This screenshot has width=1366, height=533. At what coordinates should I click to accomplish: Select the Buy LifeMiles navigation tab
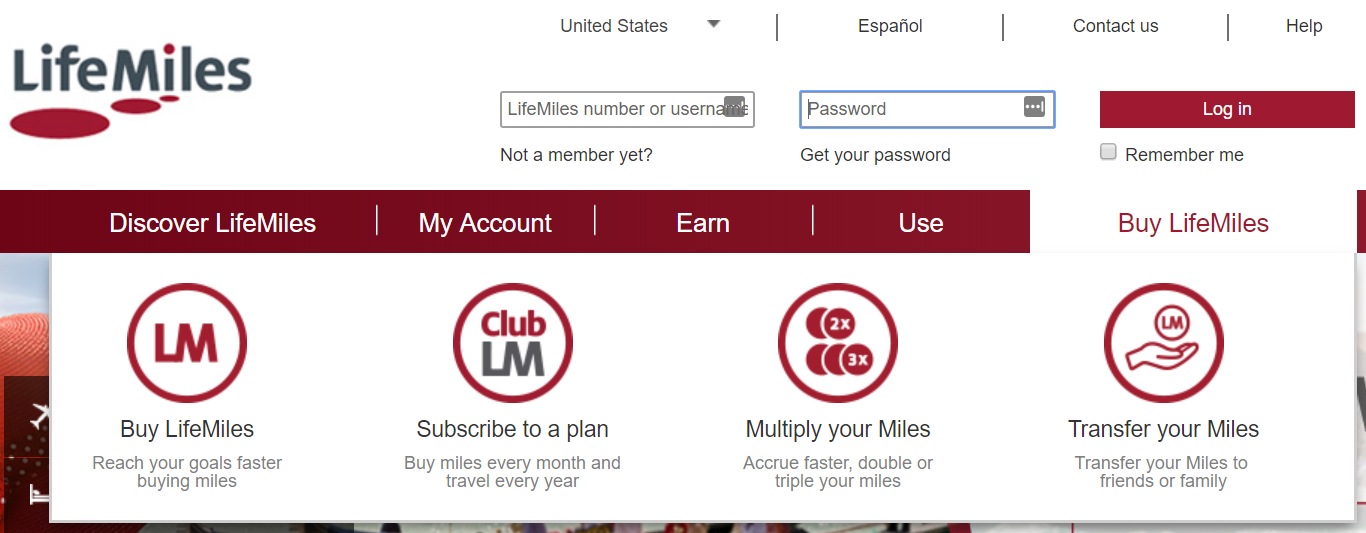click(1193, 222)
